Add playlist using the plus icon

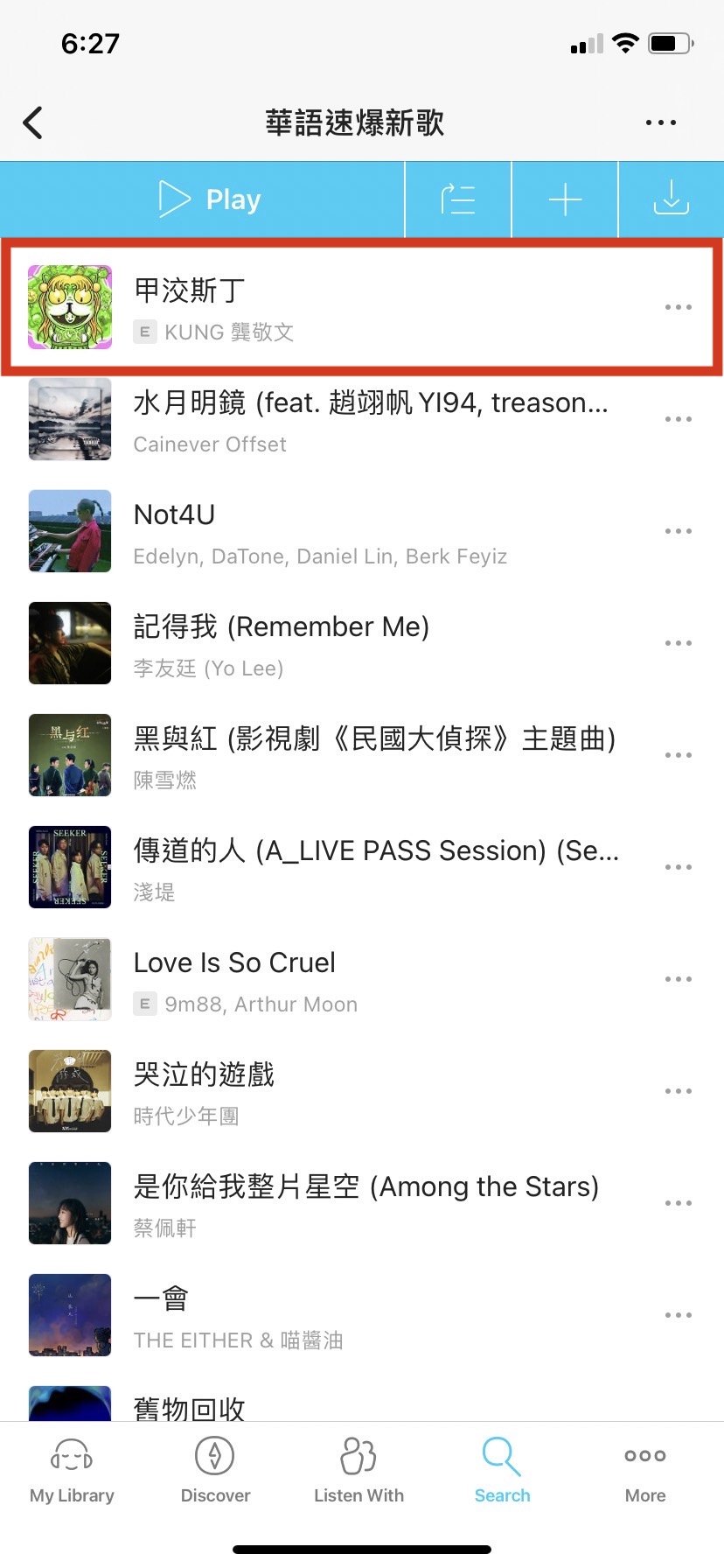tap(565, 199)
